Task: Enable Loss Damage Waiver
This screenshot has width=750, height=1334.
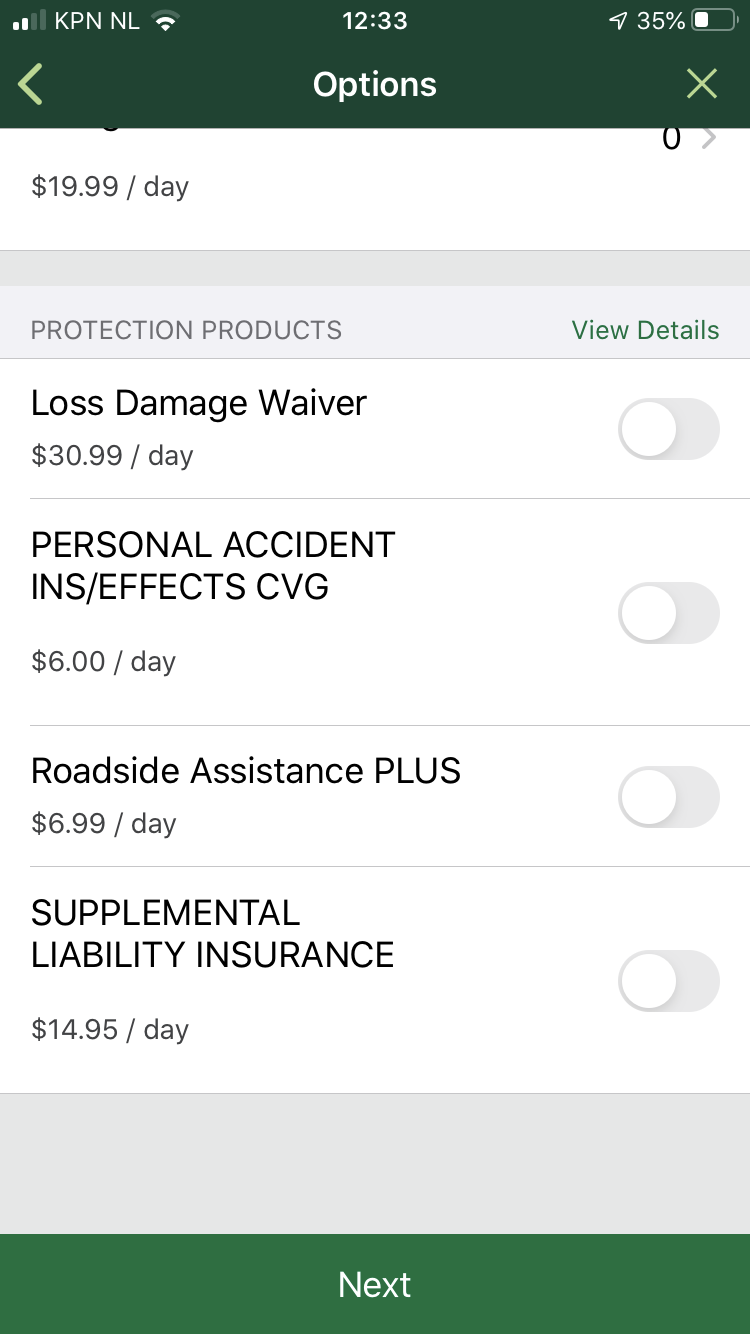Action: click(x=668, y=429)
